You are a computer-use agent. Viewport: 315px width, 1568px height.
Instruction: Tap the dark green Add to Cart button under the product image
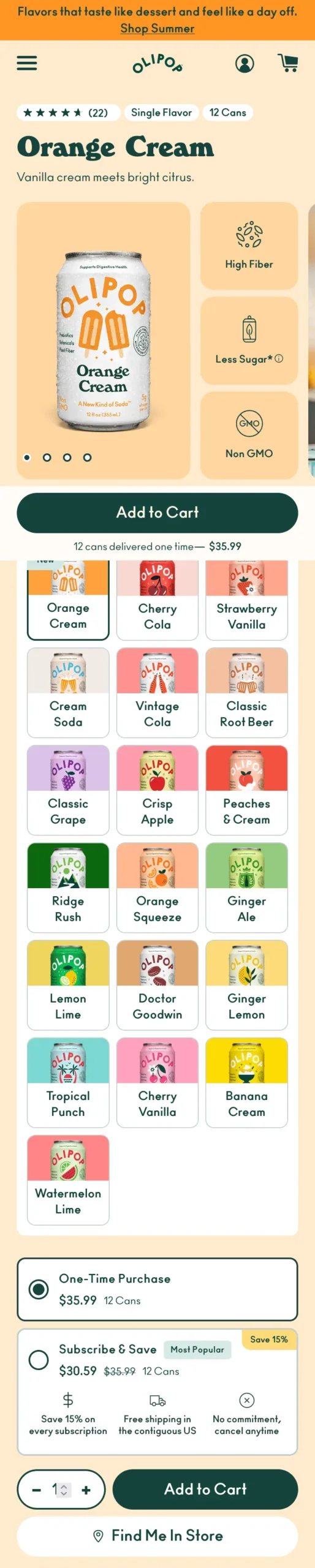click(157, 513)
